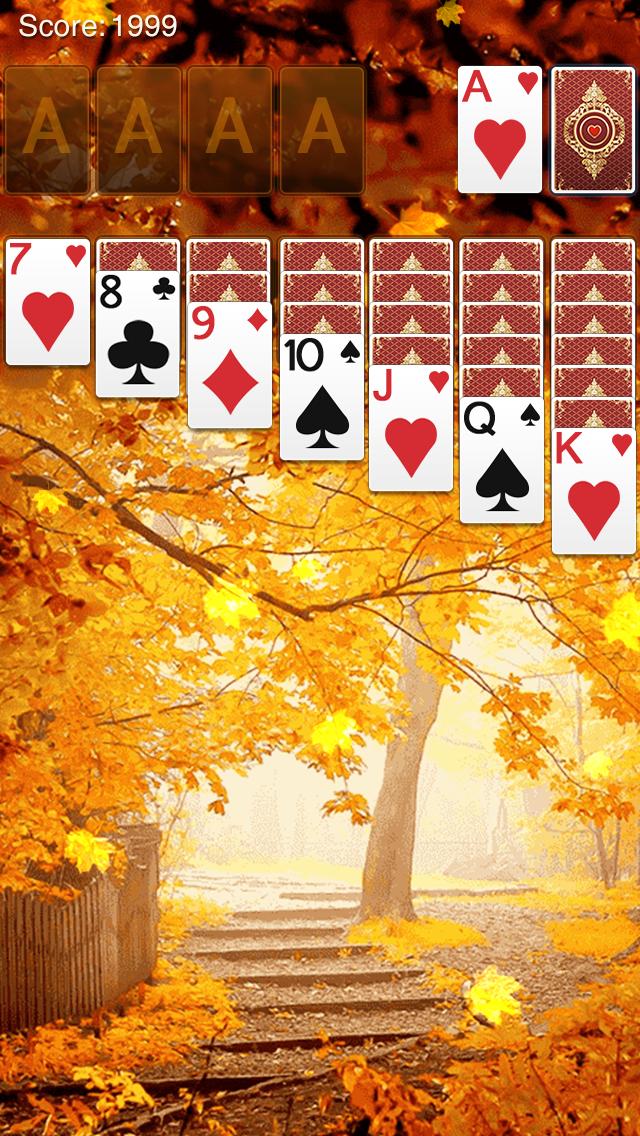Select the 10 of Spades card
The image size is (640, 1136).
(x=321, y=397)
